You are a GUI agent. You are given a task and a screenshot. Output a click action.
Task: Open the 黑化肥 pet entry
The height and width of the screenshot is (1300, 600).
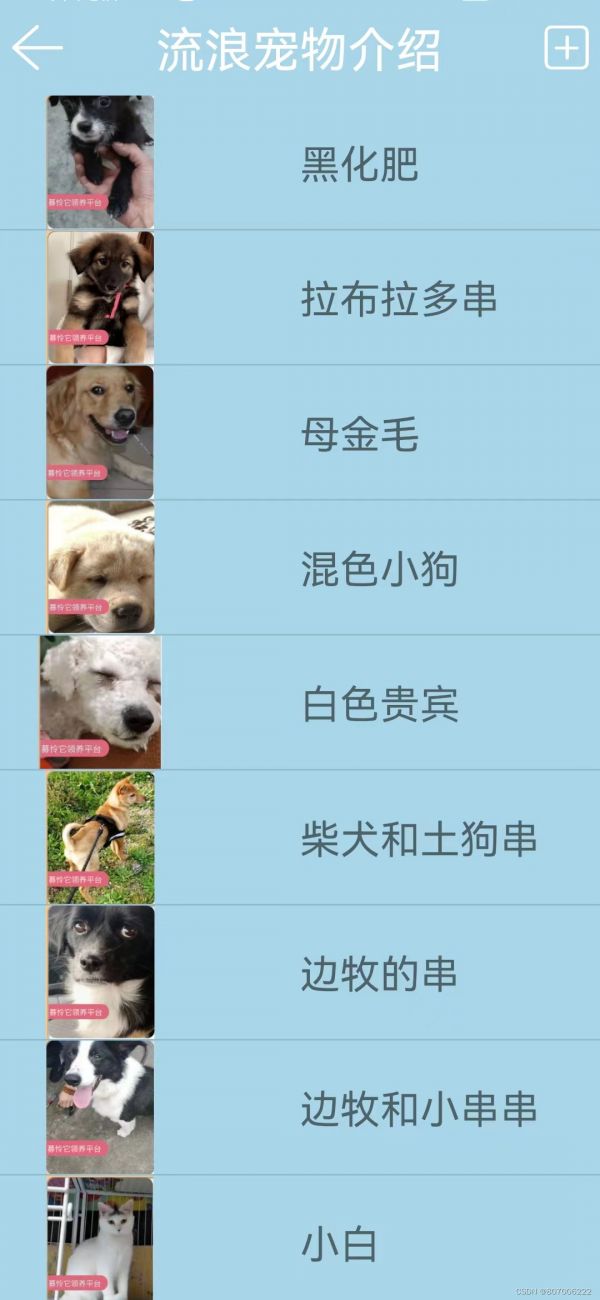click(x=359, y=164)
